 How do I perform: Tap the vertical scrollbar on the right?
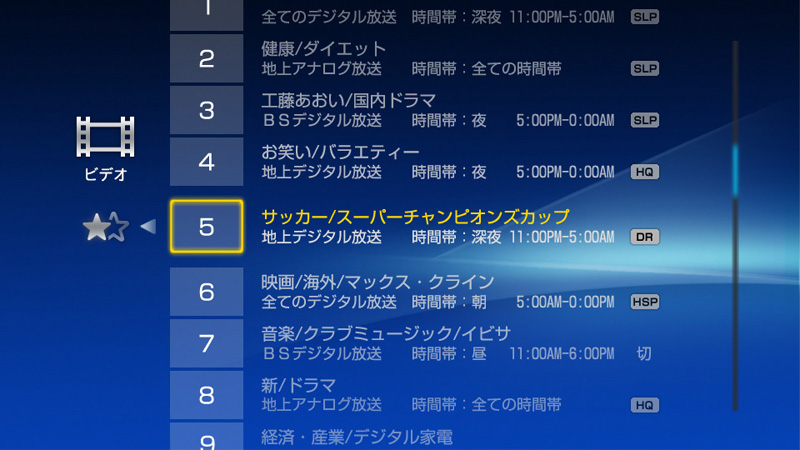point(735,225)
